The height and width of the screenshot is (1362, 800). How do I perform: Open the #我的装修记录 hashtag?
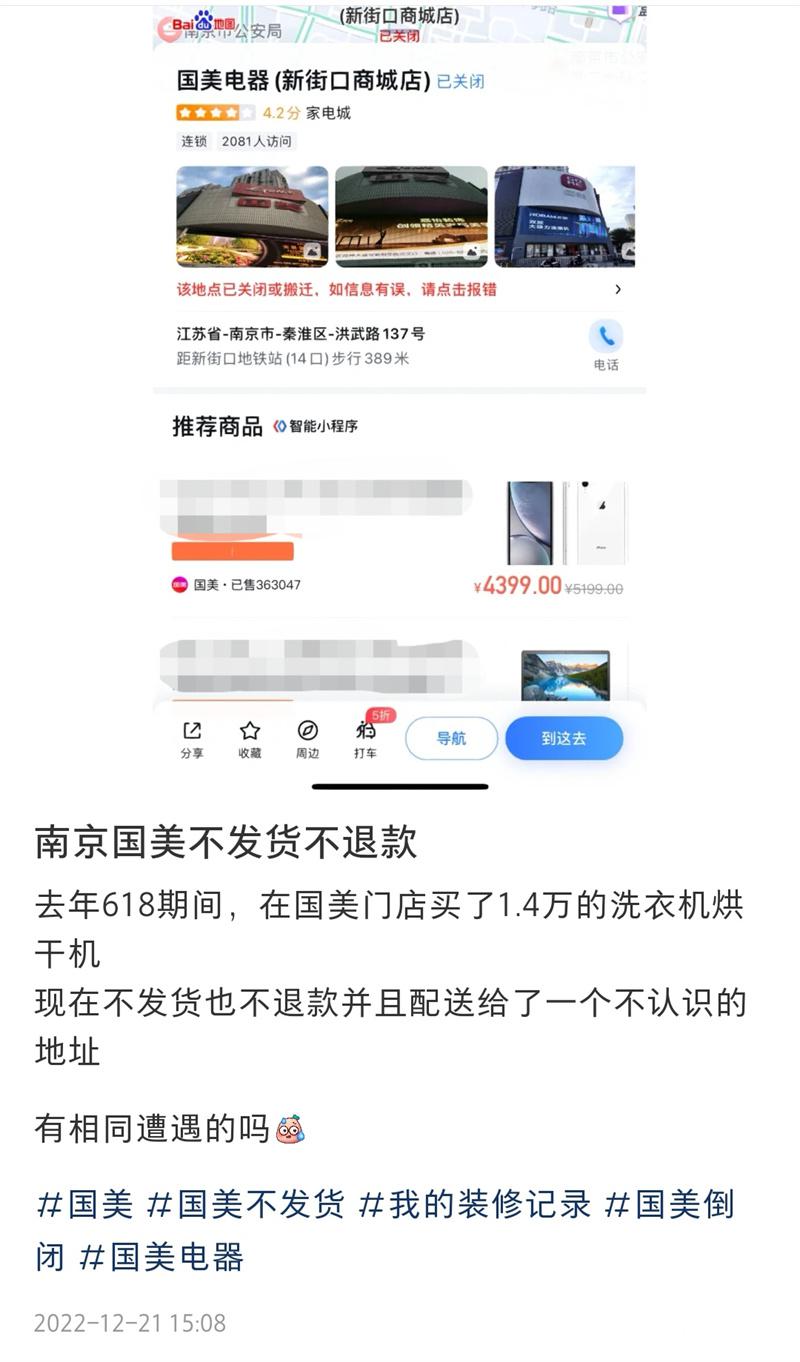[x=474, y=1204]
